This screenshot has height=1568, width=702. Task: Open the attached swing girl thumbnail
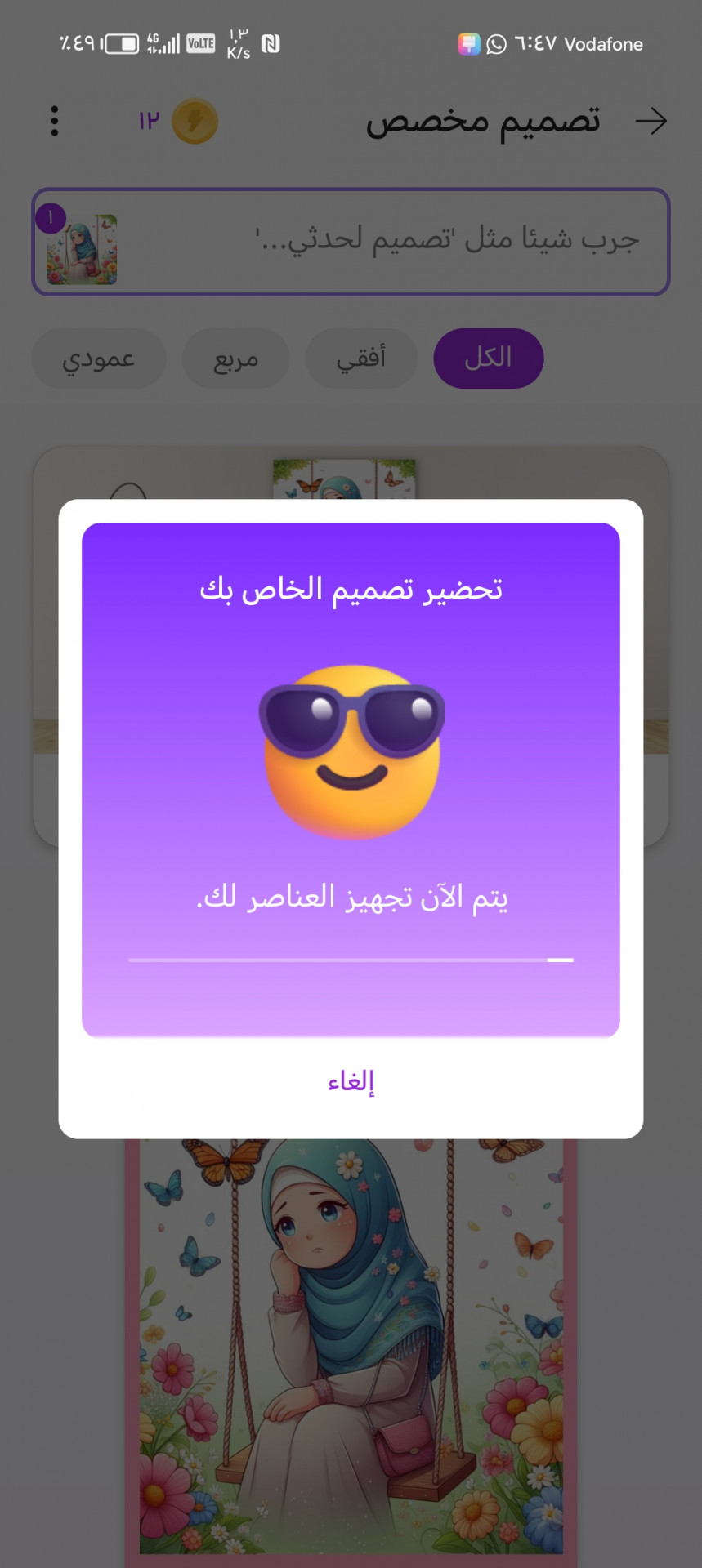(x=82, y=248)
